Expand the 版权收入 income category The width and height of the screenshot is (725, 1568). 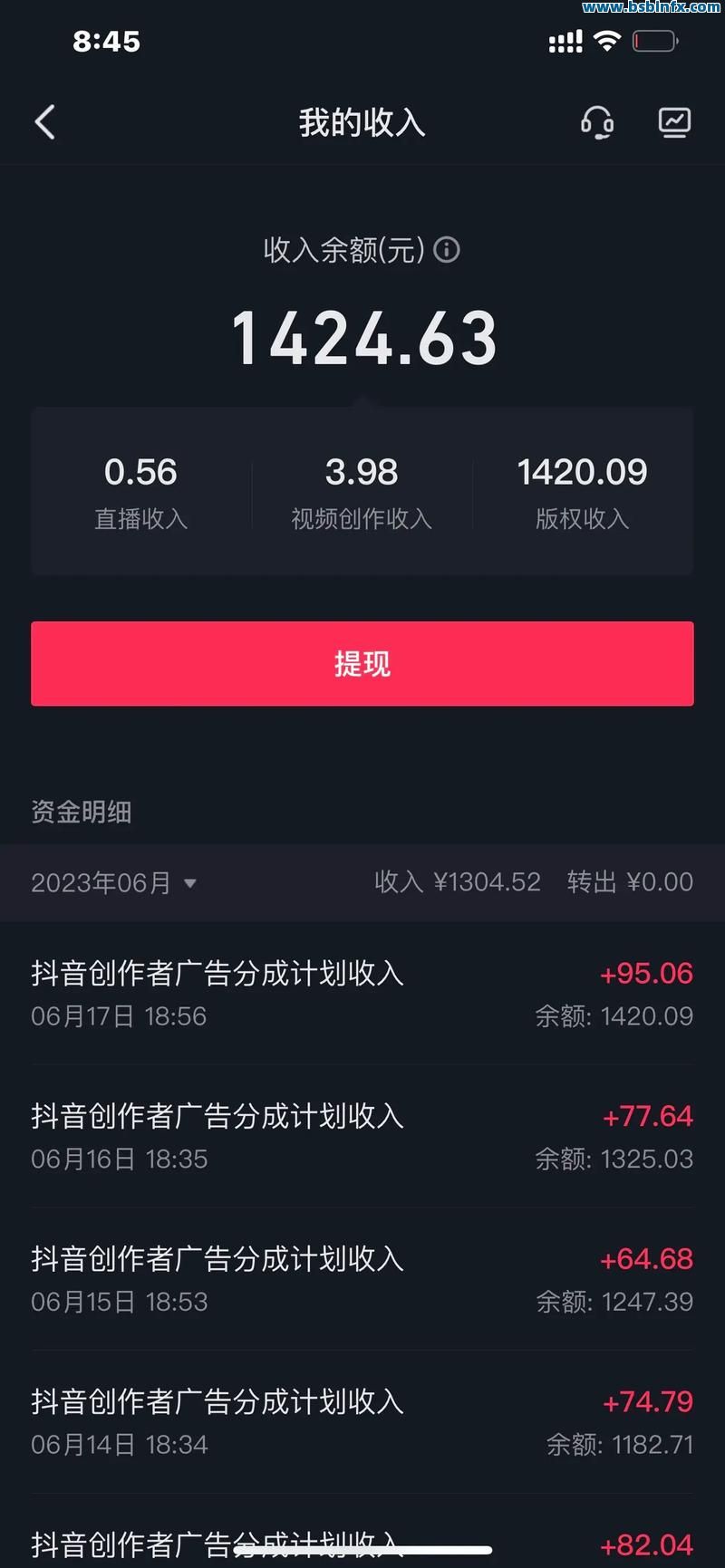(x=582, y=492)
